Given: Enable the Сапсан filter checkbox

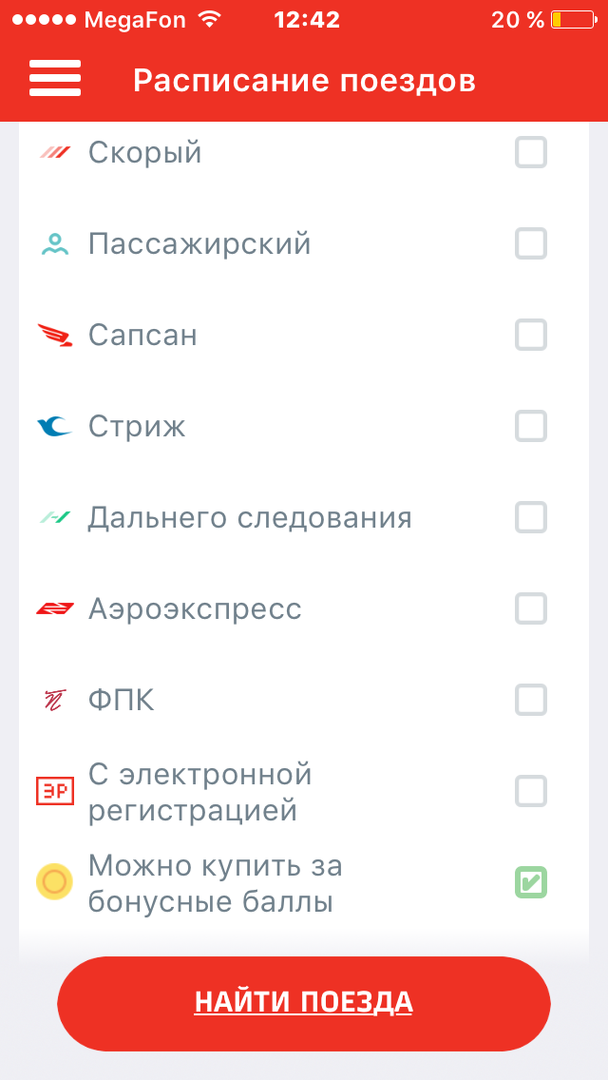Looking at the screenshot, I should (x=530, y=335).
